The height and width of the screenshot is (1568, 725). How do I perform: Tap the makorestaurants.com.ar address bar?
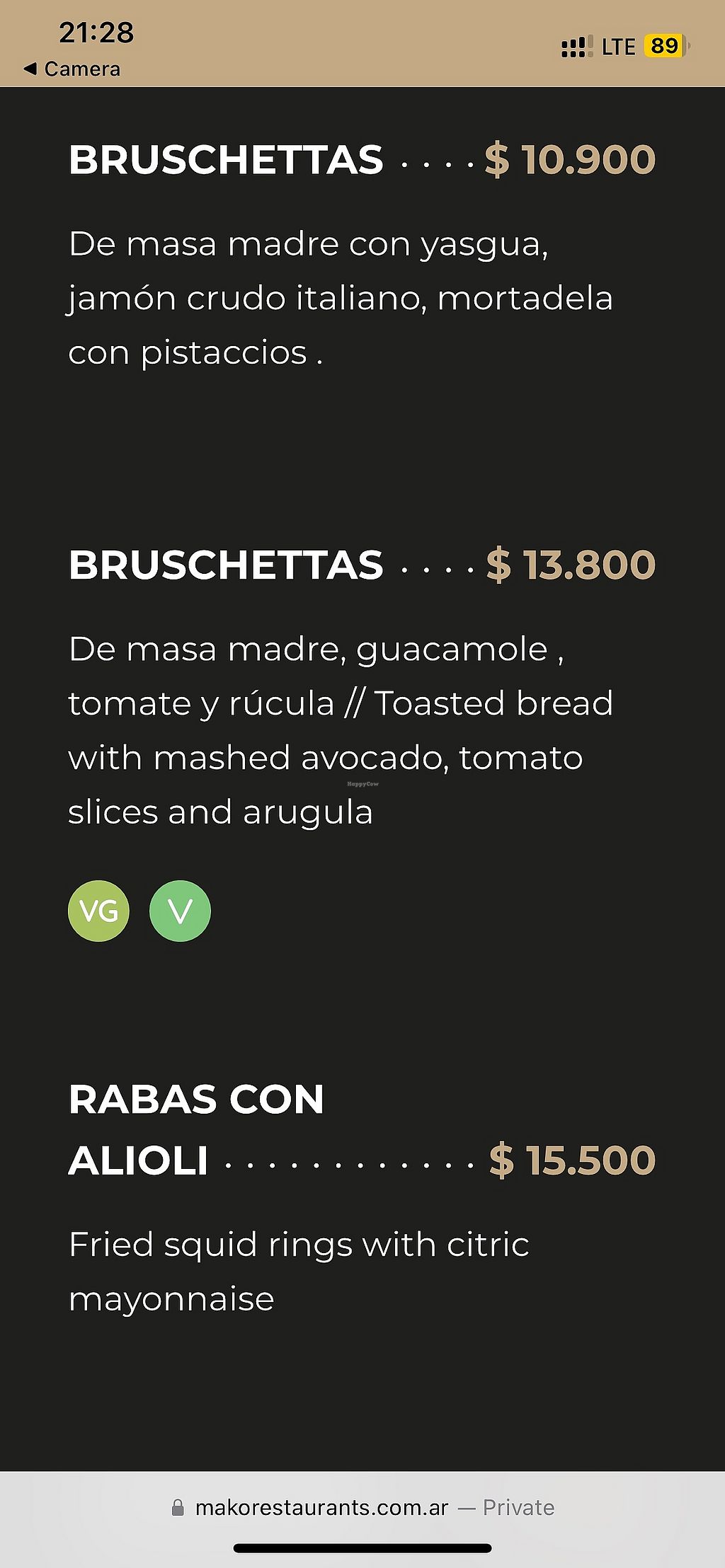click(x=362, y=1508)
